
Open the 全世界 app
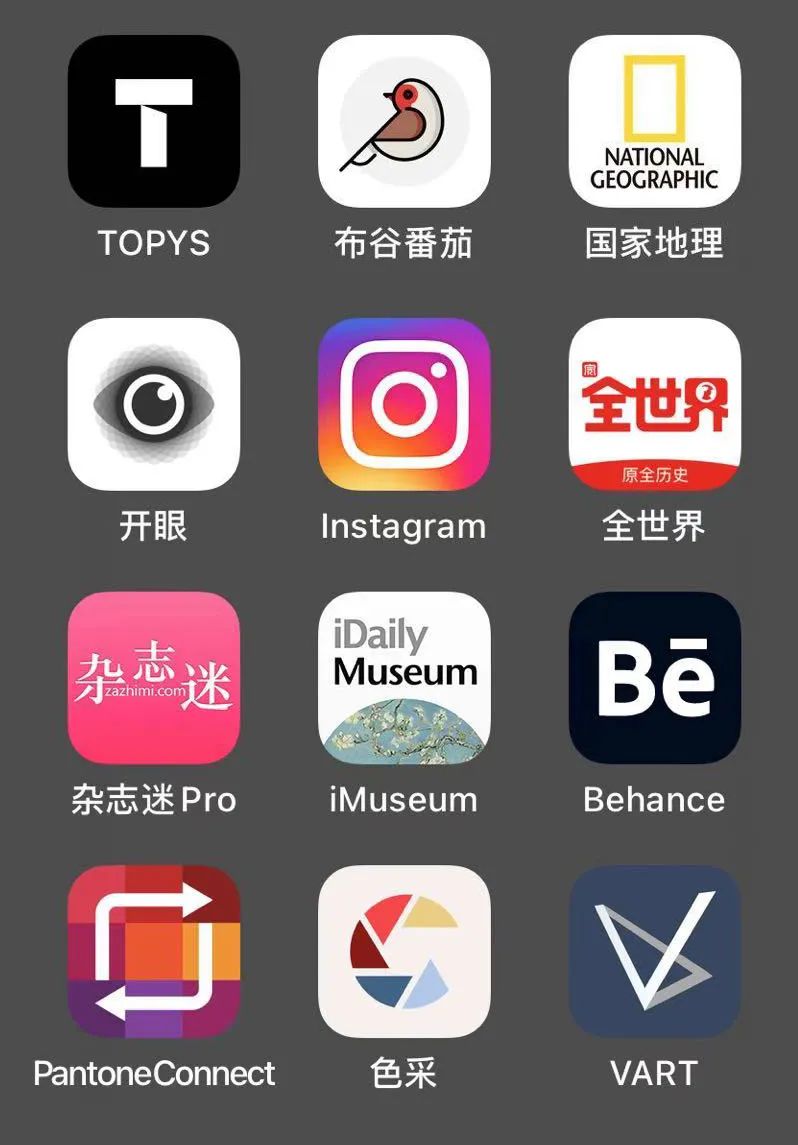click(x=654, y=404)
